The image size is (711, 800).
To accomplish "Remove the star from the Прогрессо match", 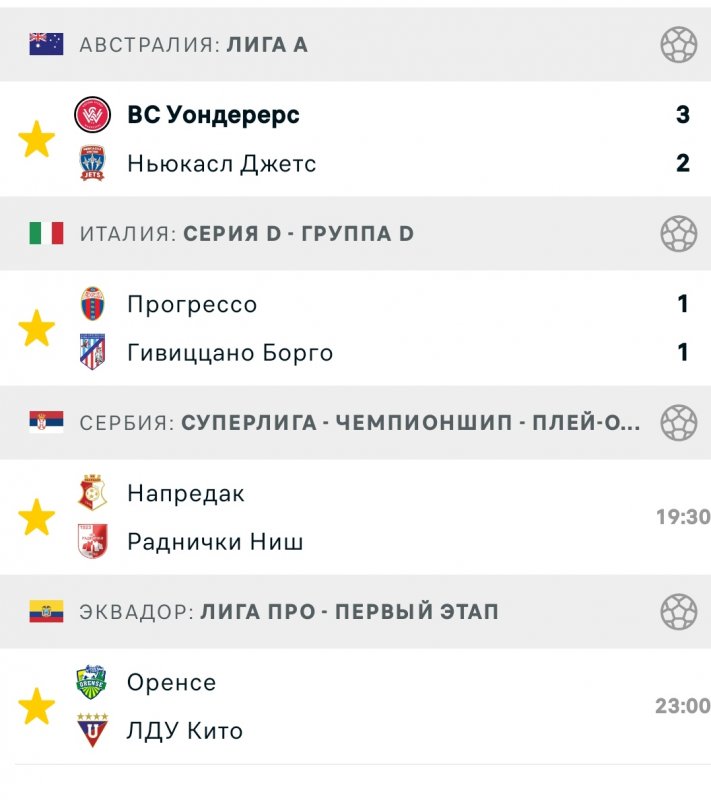I will (37, 328).
